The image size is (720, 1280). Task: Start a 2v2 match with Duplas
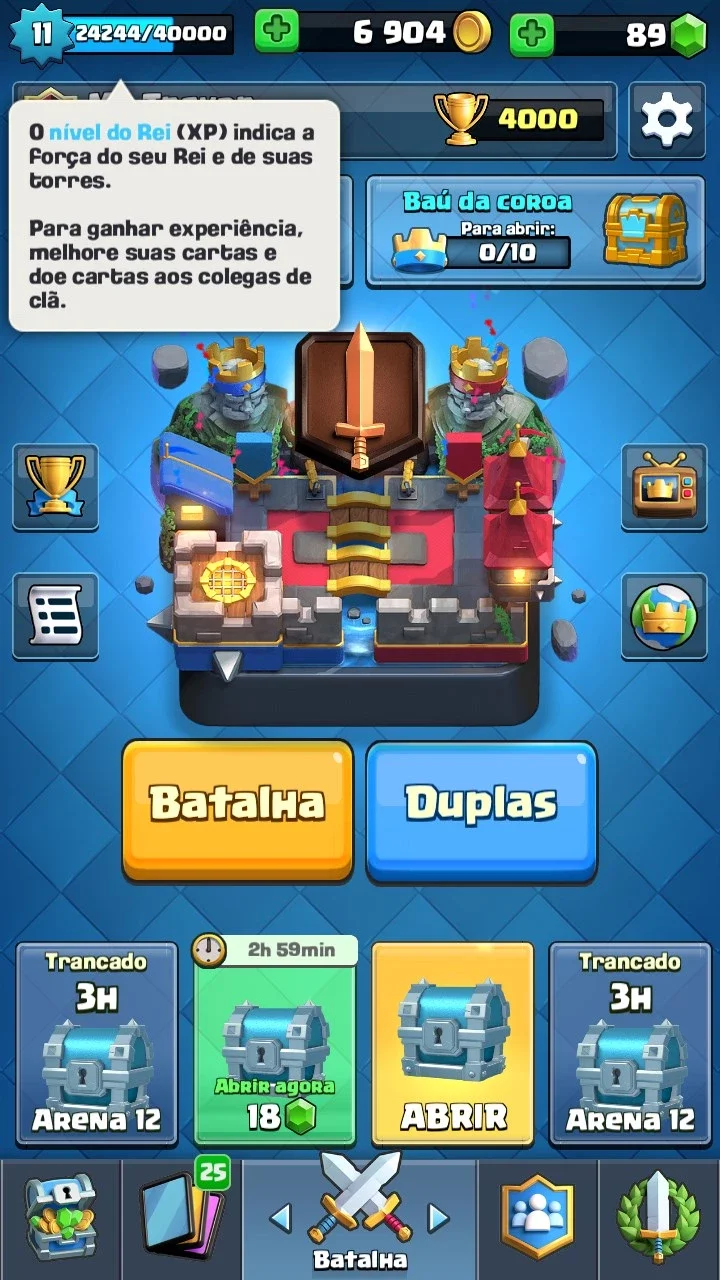coord(481,810)
